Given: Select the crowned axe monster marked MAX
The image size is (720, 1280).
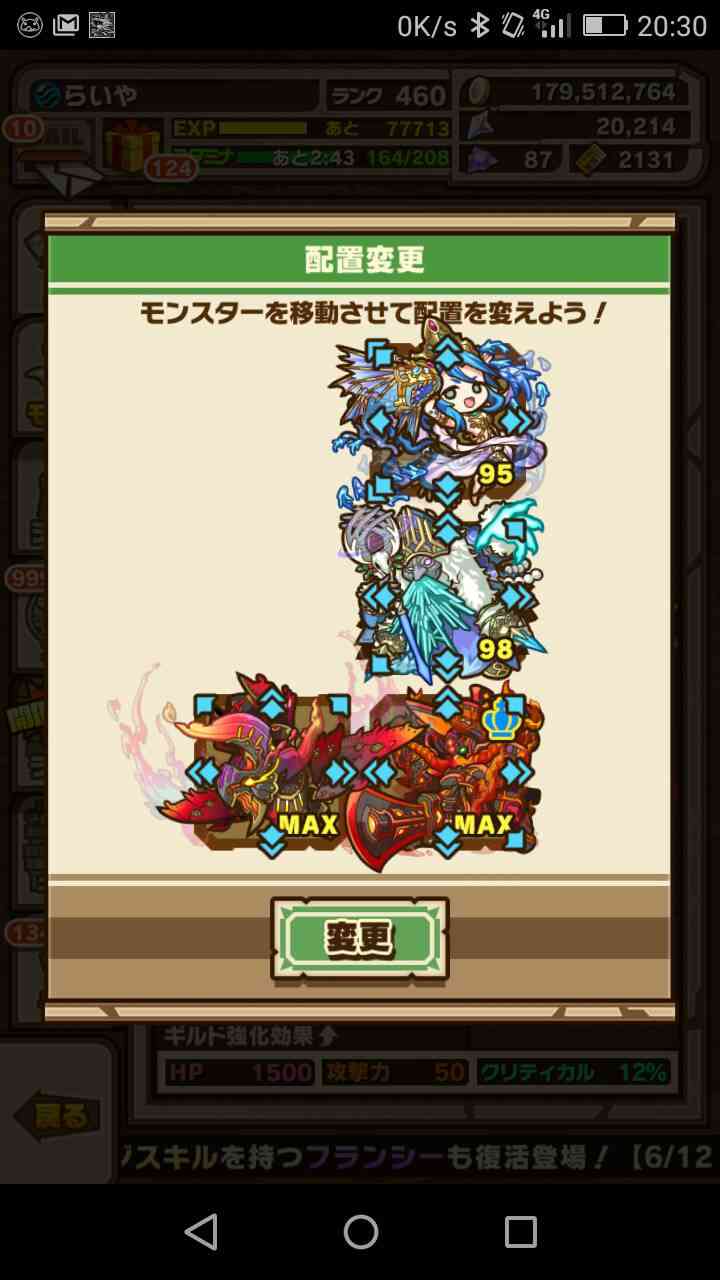Looking at the screenshot, I should 448,772.
